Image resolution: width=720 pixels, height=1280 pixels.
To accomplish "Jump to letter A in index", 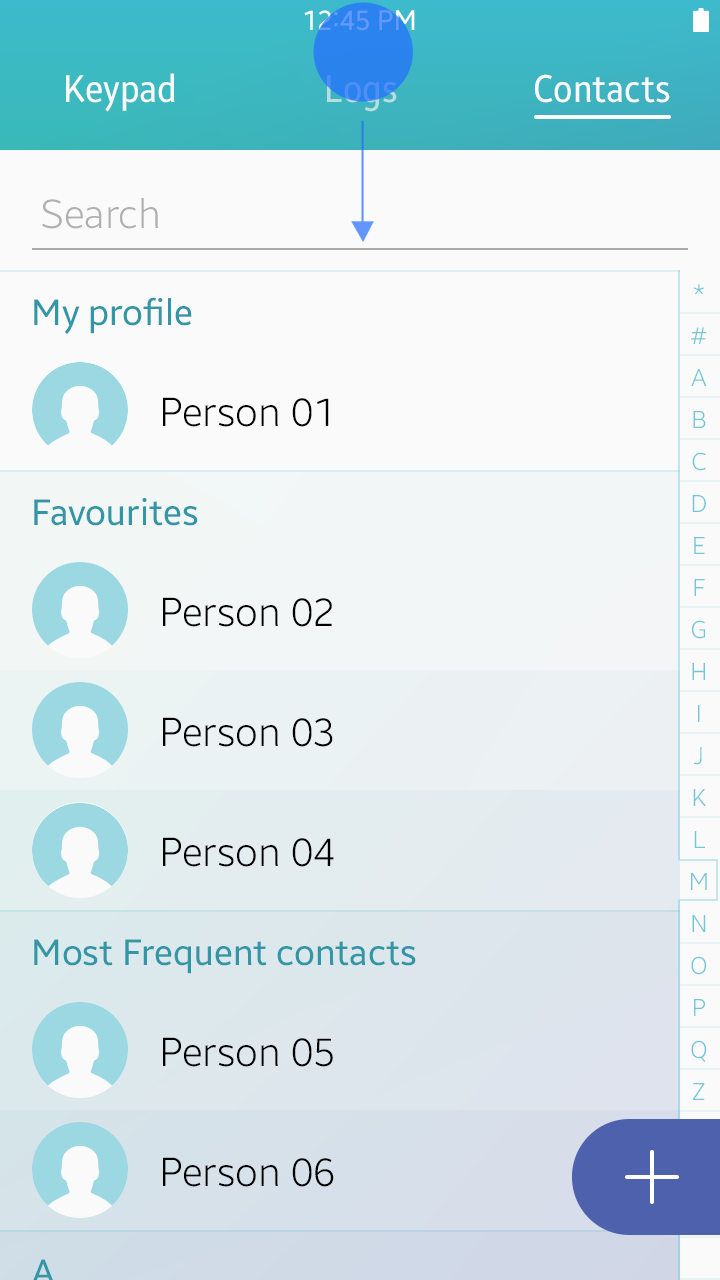I will [699, 378].
